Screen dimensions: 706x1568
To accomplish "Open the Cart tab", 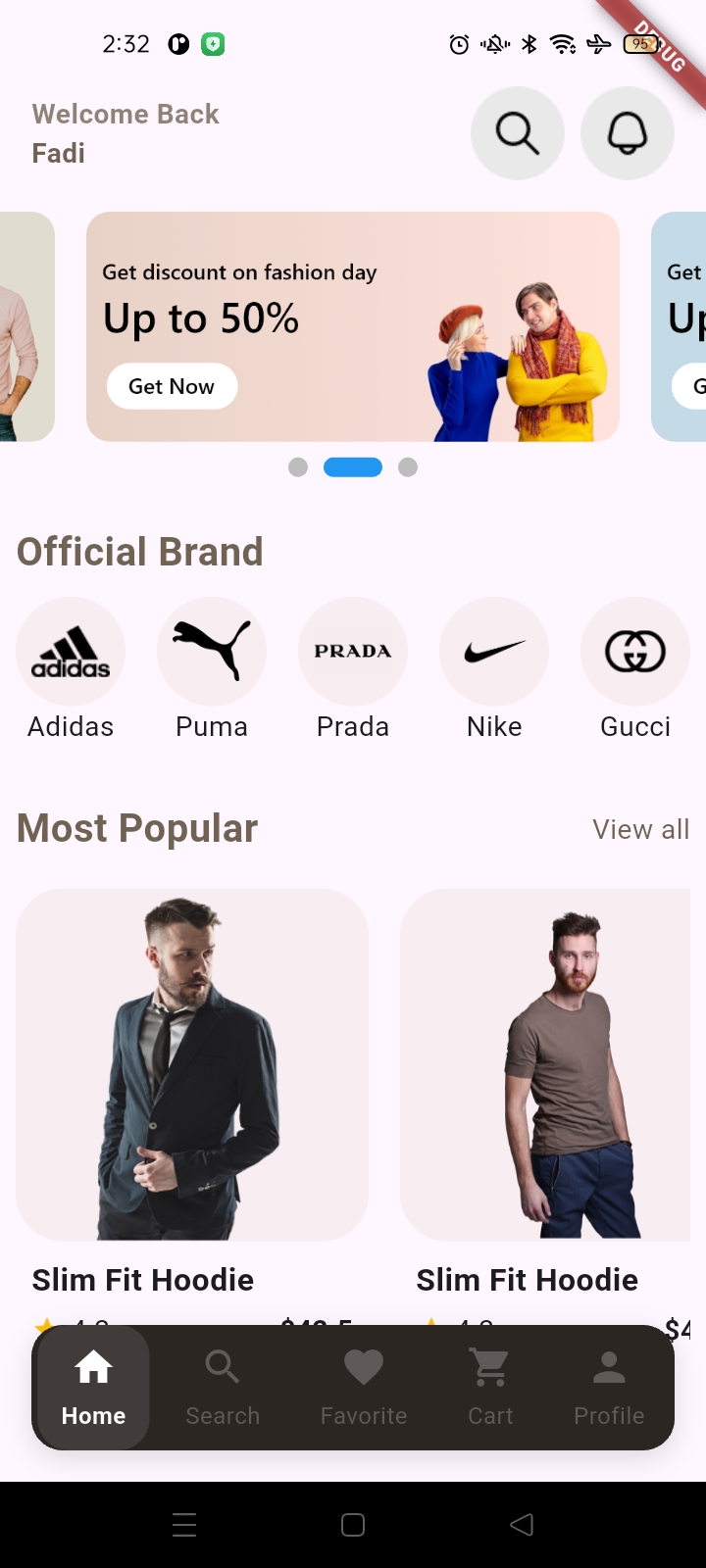I will 490,1388.
